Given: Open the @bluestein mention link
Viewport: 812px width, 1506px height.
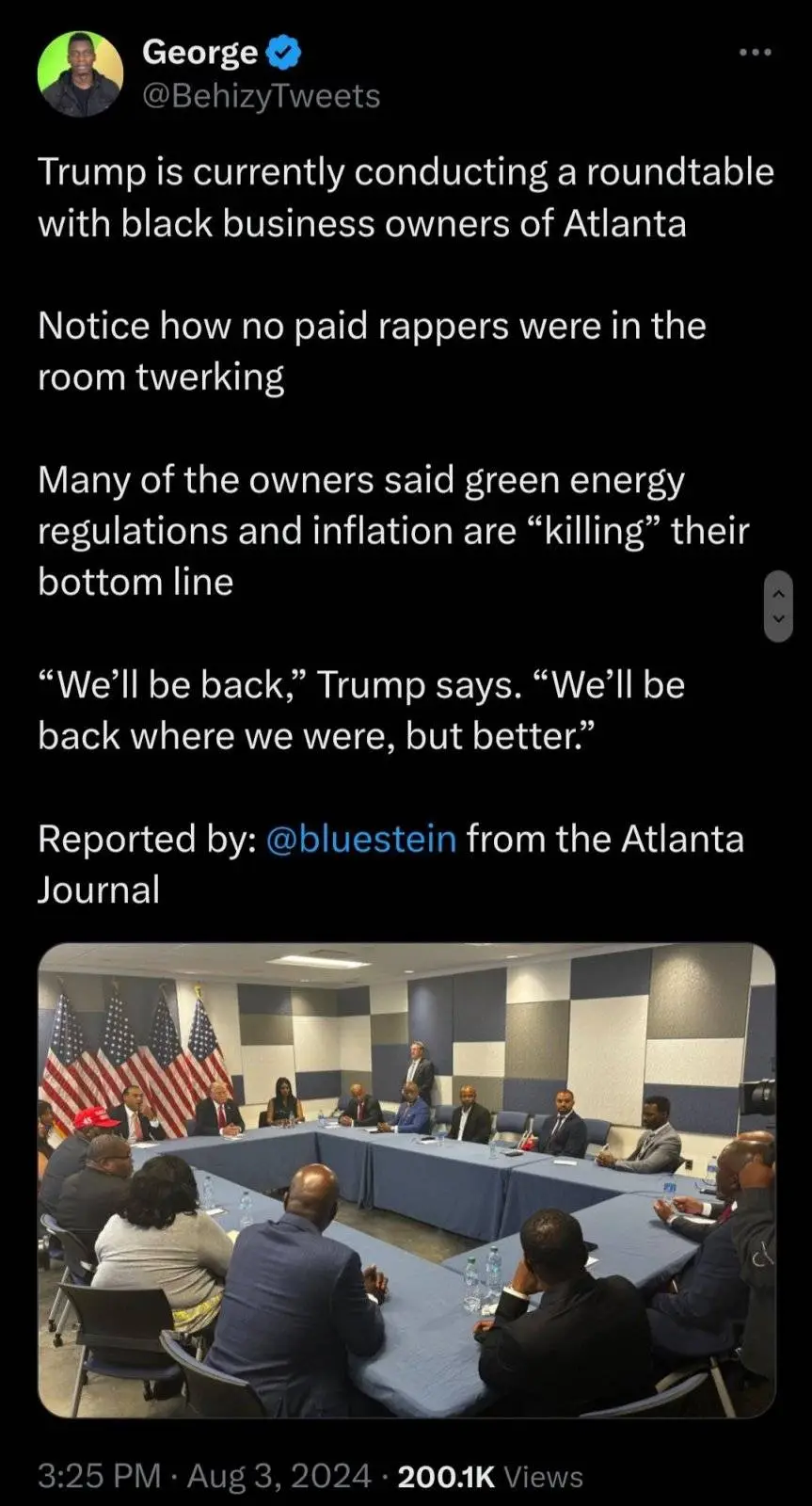Looking at the screenshot, I should pos(361,838).
